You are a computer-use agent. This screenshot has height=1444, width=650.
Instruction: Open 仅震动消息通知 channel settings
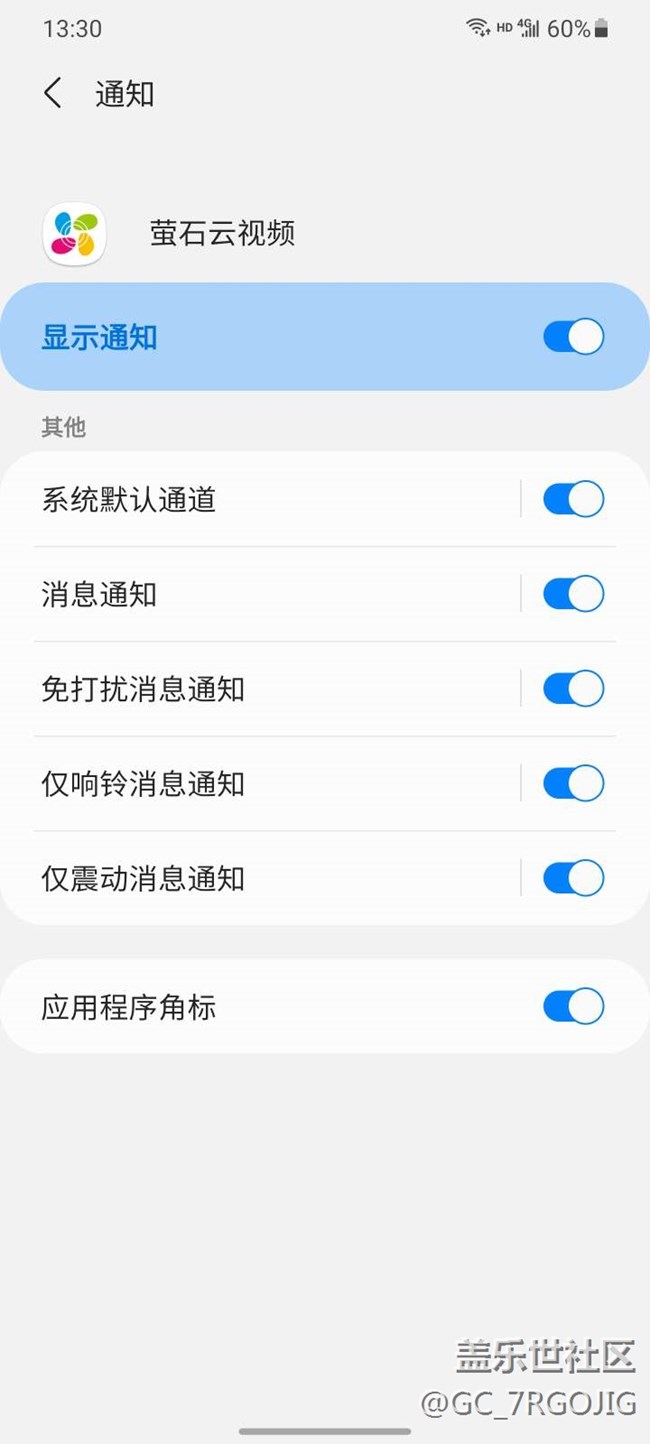(143, 879)
